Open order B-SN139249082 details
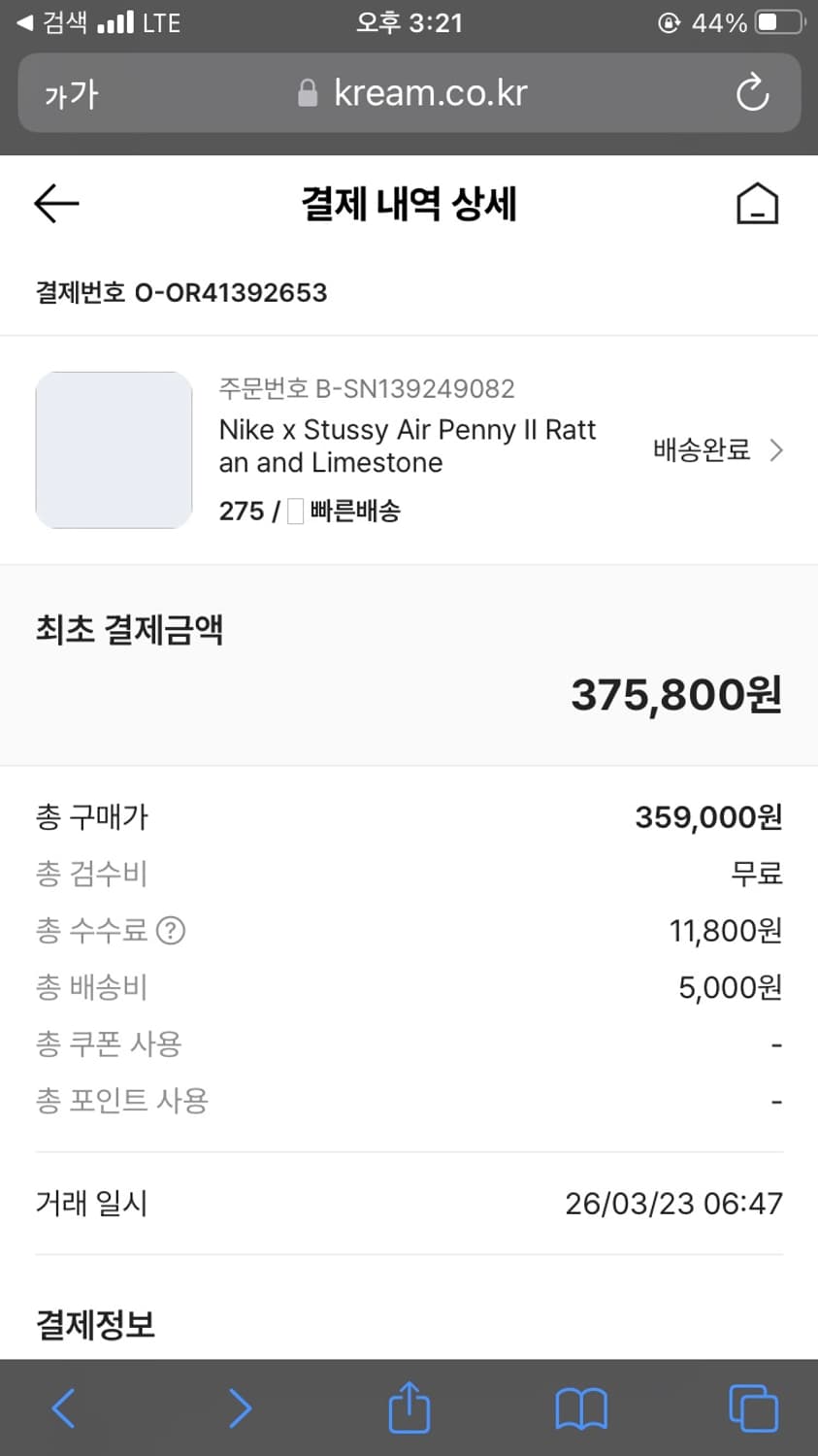The width and height of the screenshot is (818, 1456). coord(367,388)
